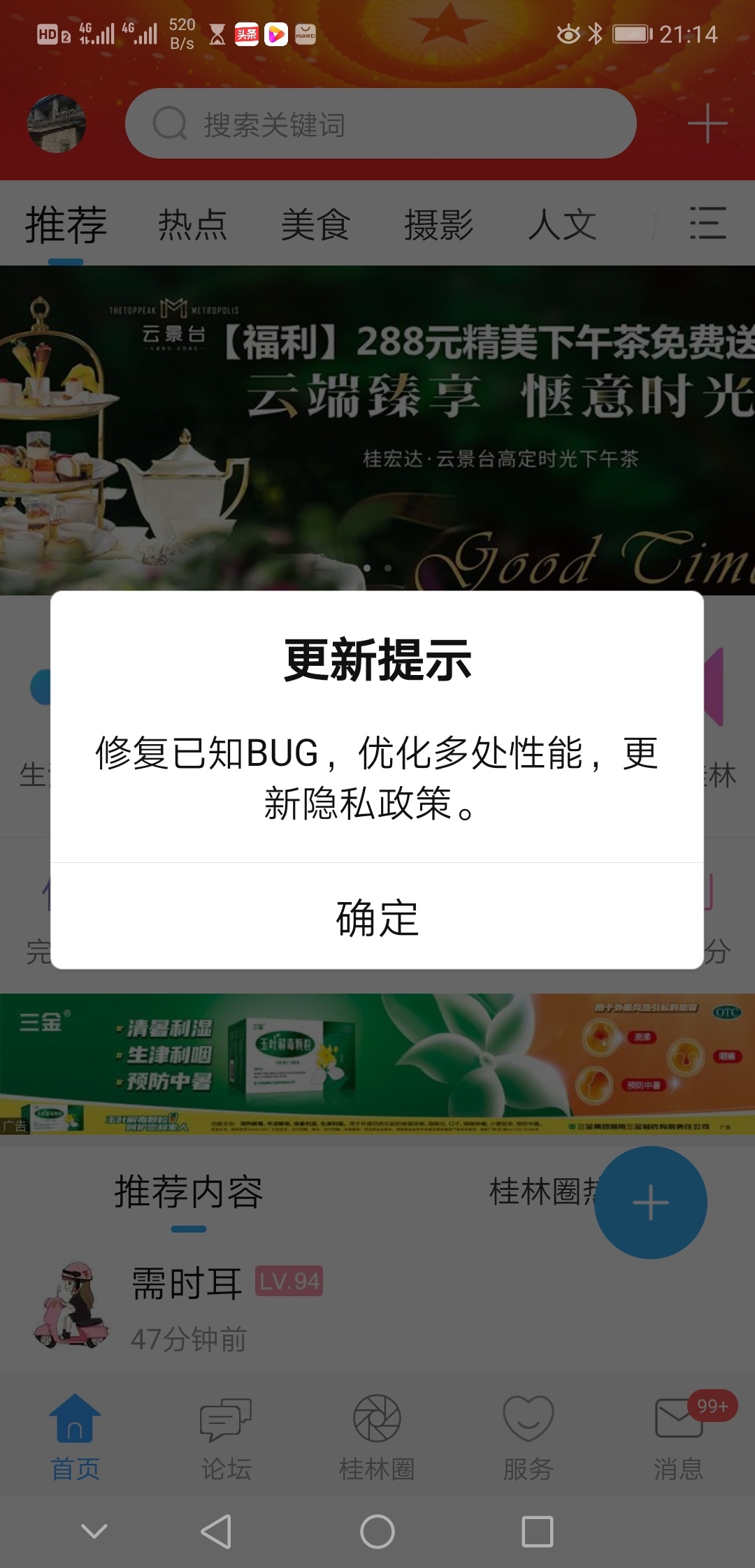Open the profile avatar
Screen dimensions: 755x1568
click(57, 124)
